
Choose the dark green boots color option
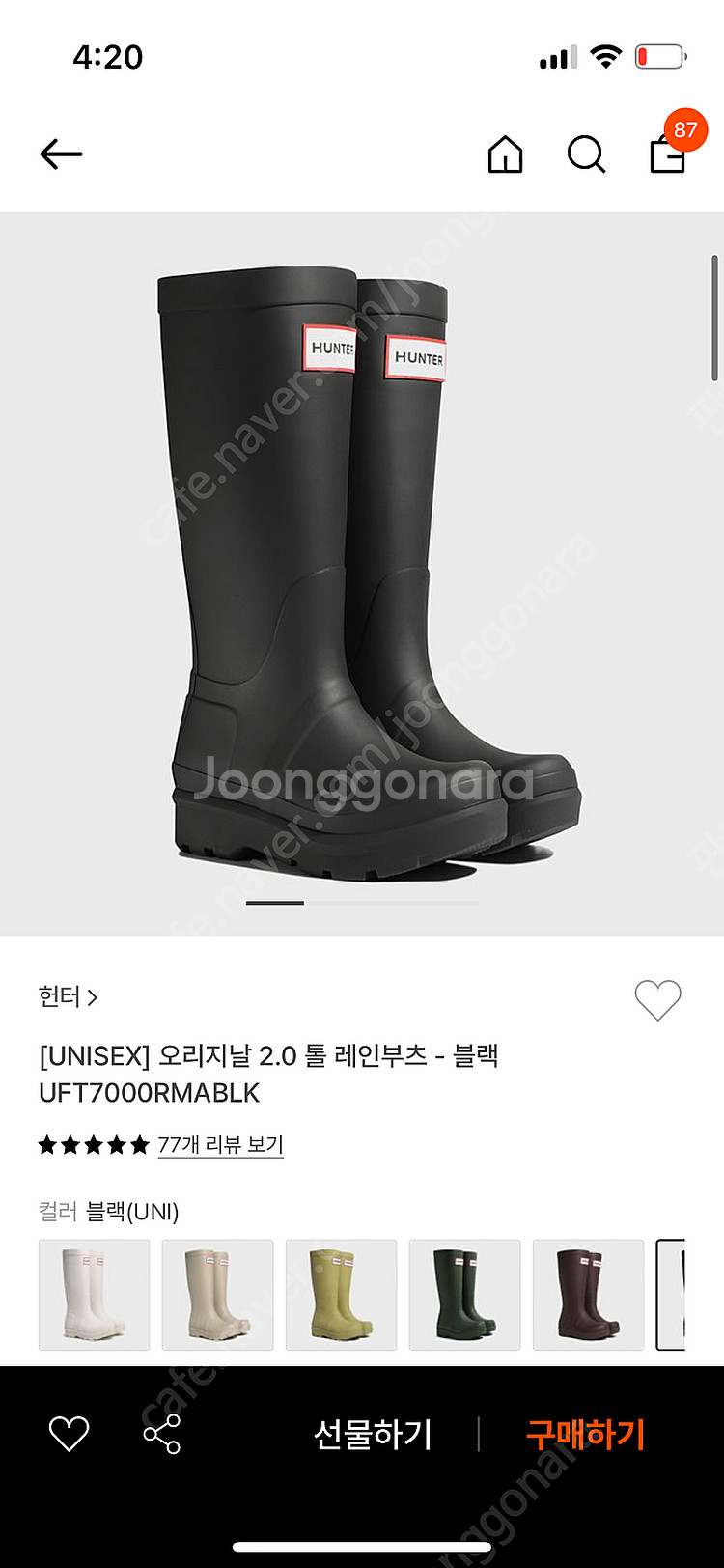(464, 1295)
